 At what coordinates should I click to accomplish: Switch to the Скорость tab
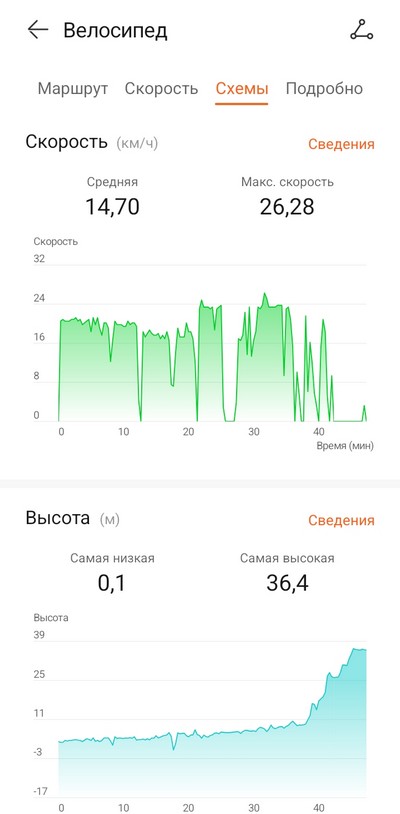[x=161, y=88]
